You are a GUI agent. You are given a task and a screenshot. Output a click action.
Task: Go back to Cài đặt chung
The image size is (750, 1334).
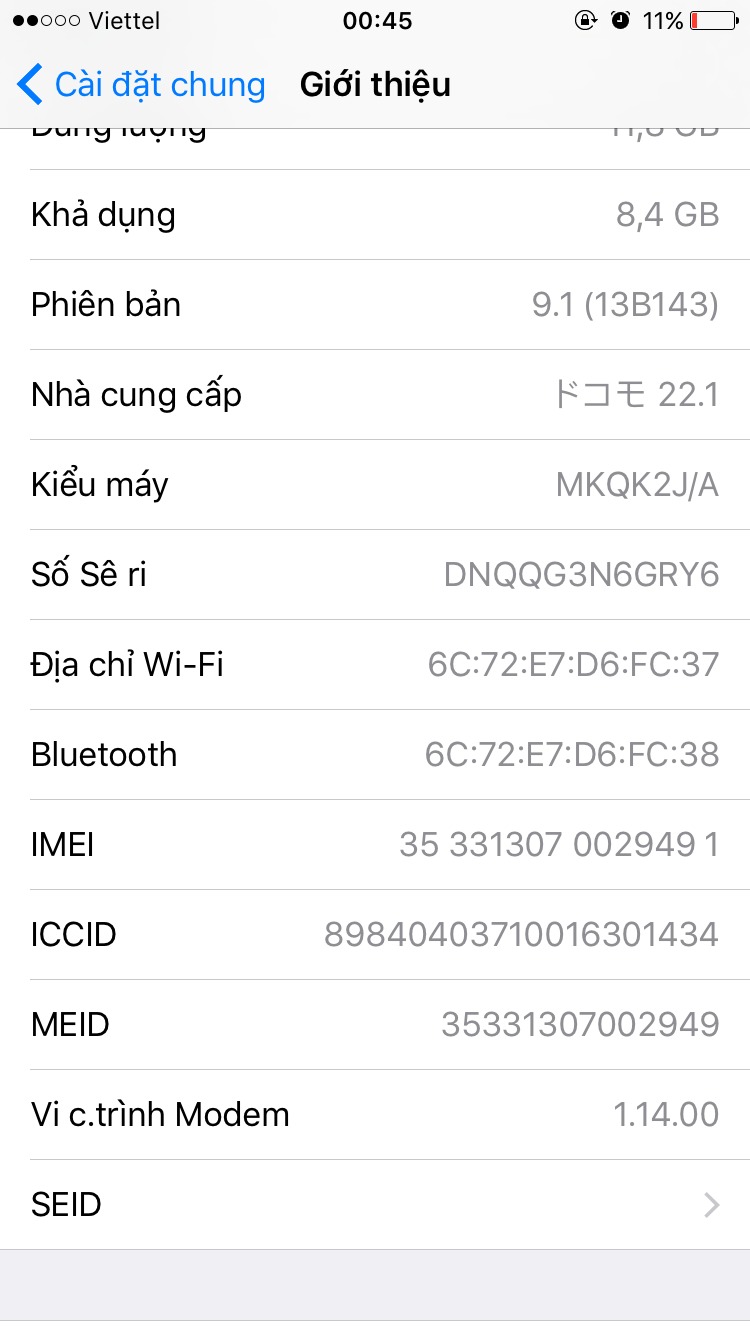(141, 85)
